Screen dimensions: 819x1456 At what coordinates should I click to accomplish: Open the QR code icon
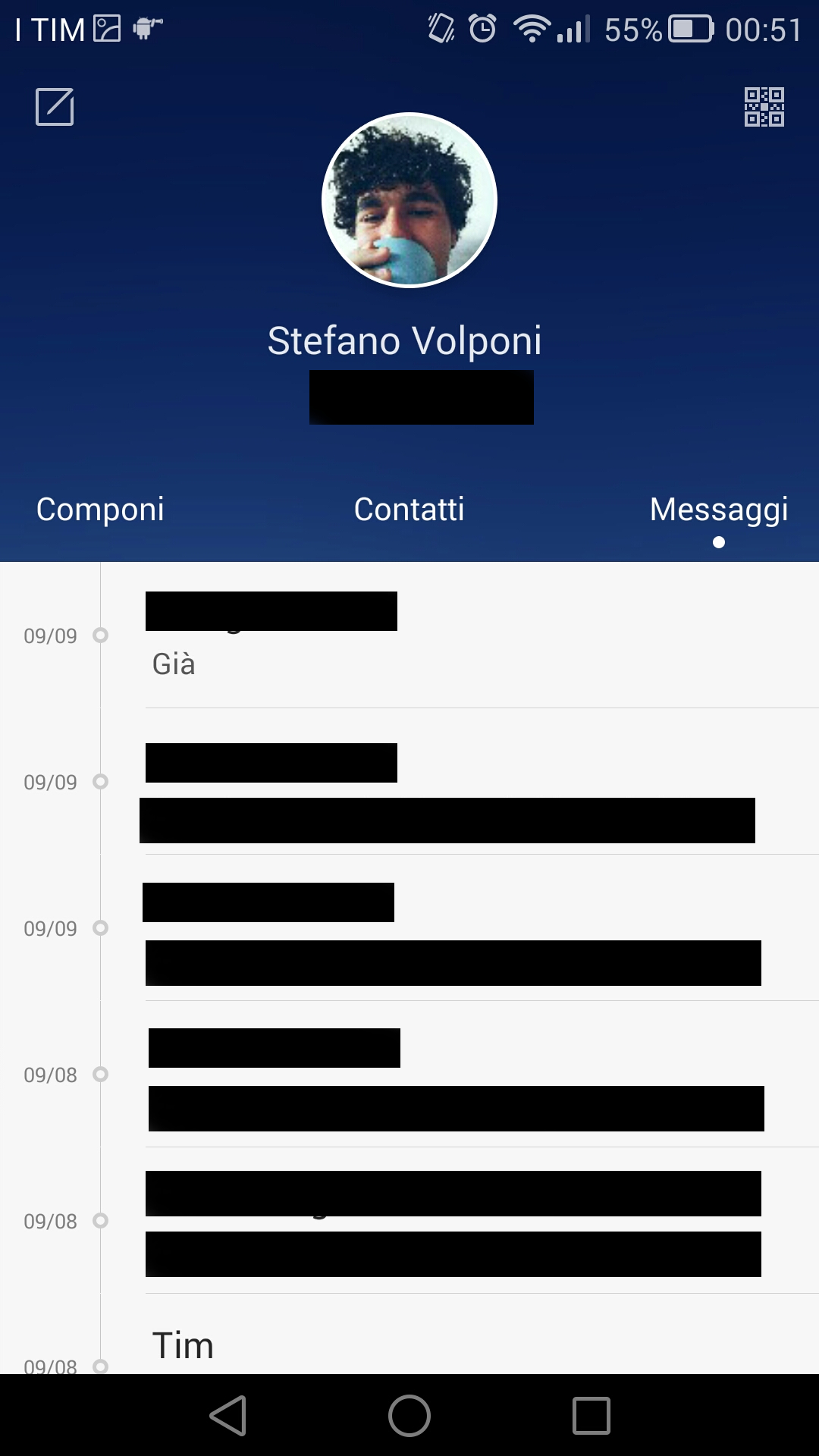[x=764, y=107]
